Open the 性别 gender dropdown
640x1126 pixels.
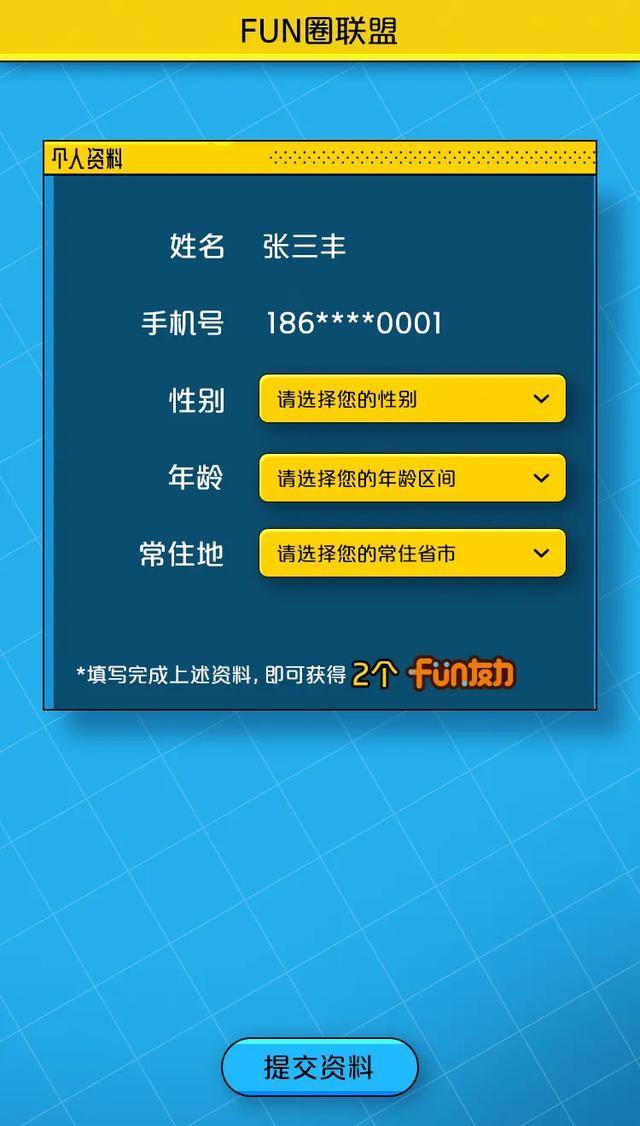point(412,399)
